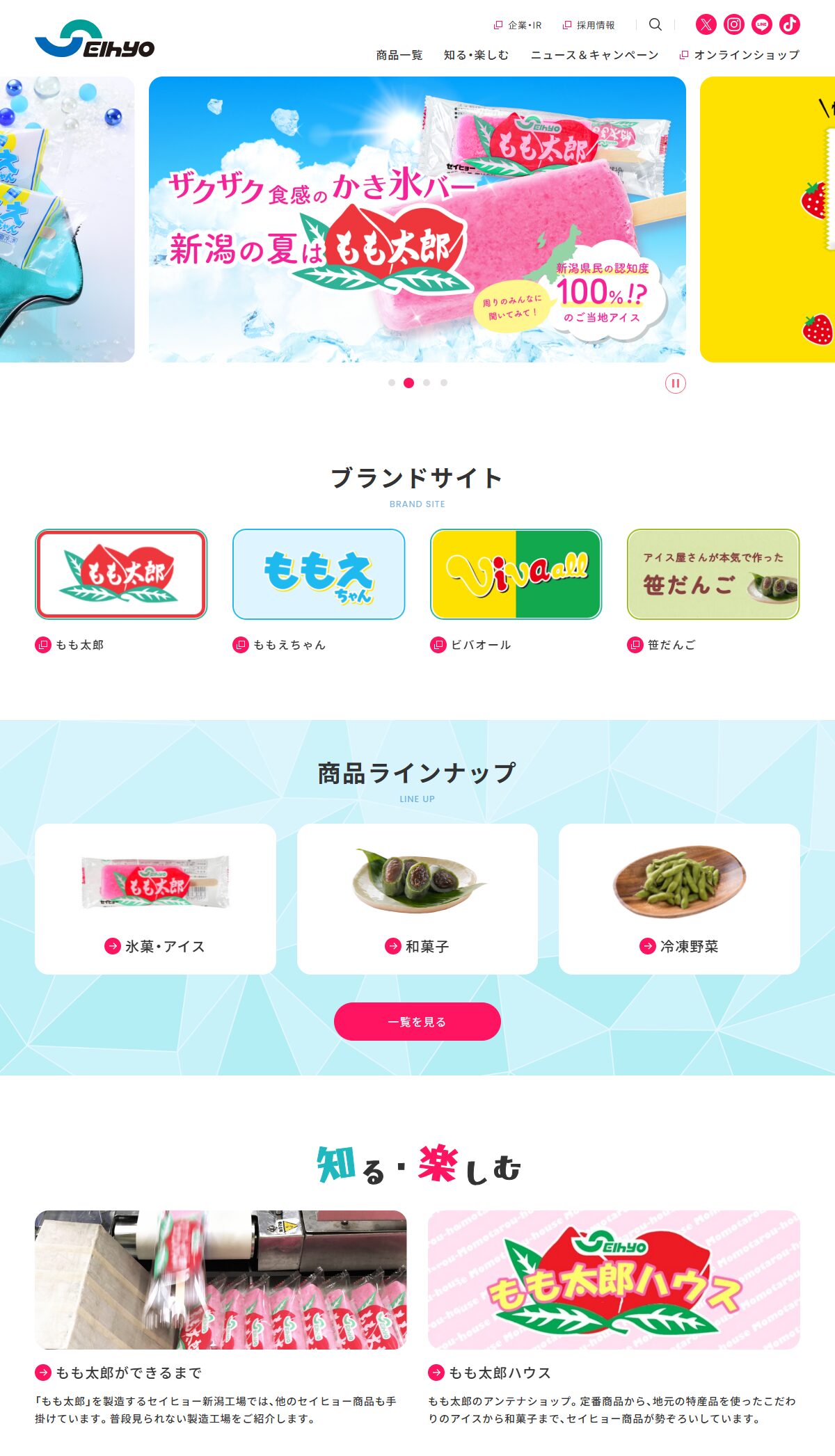Open the LINE account icon

[x=761, y=25]
